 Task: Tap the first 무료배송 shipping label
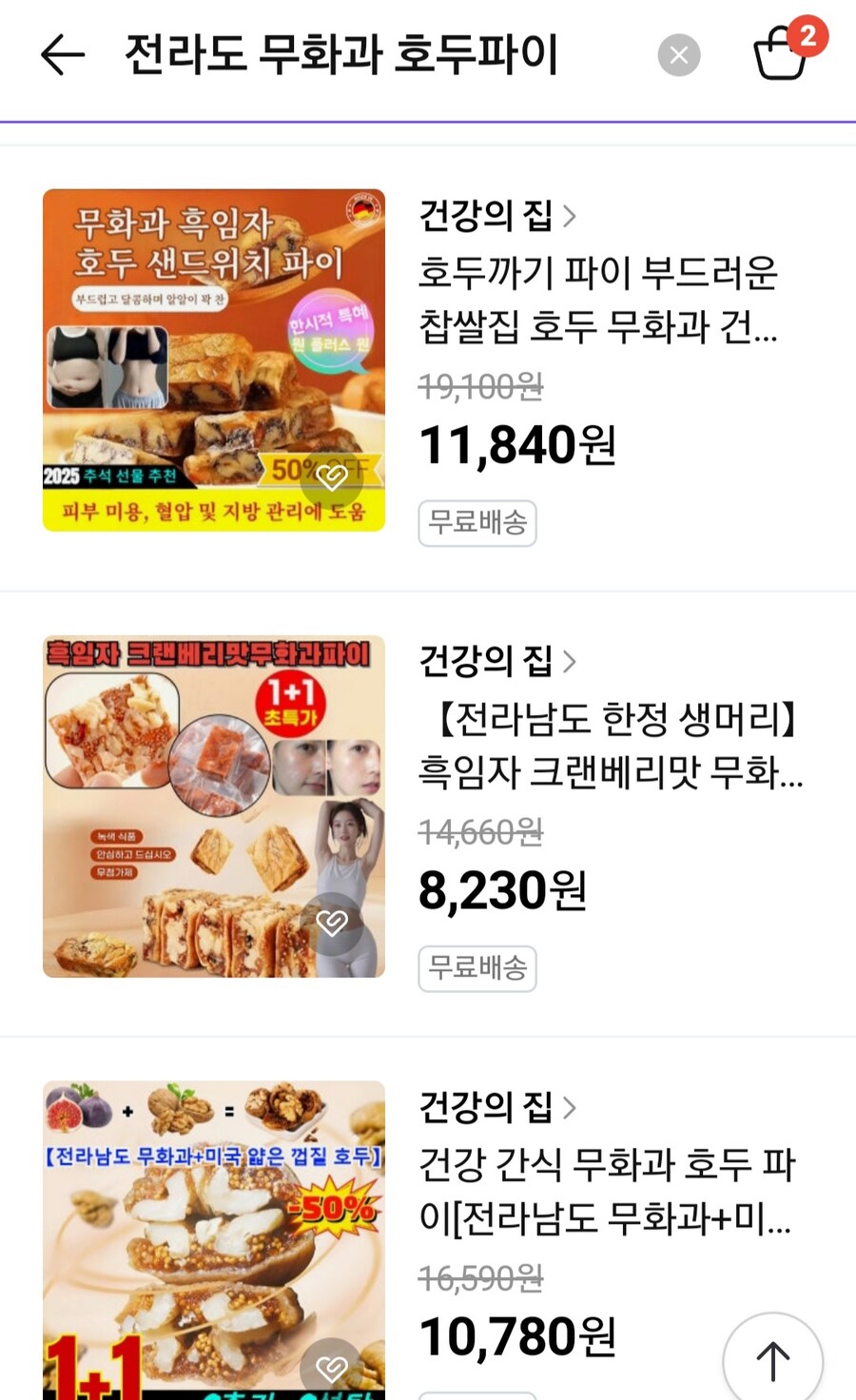(477, 524)
